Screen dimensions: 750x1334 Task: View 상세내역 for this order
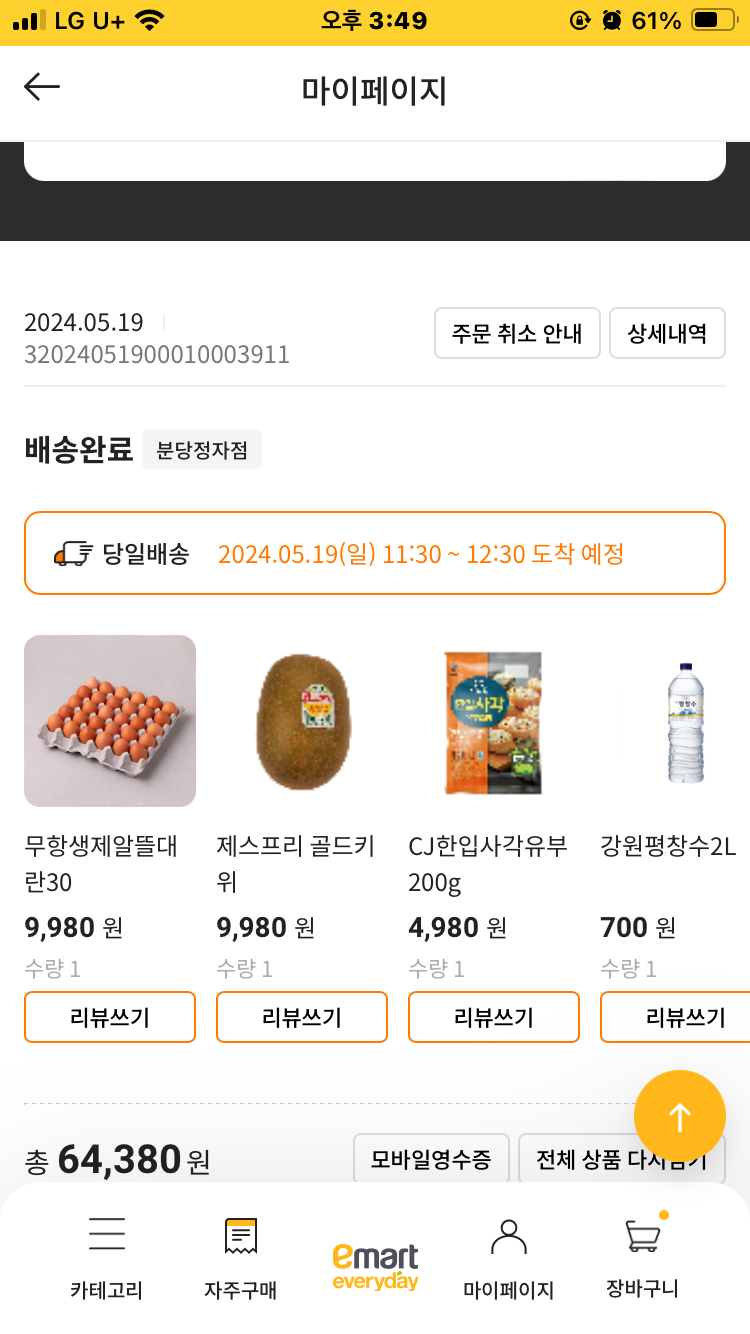[x=667, y=333]
